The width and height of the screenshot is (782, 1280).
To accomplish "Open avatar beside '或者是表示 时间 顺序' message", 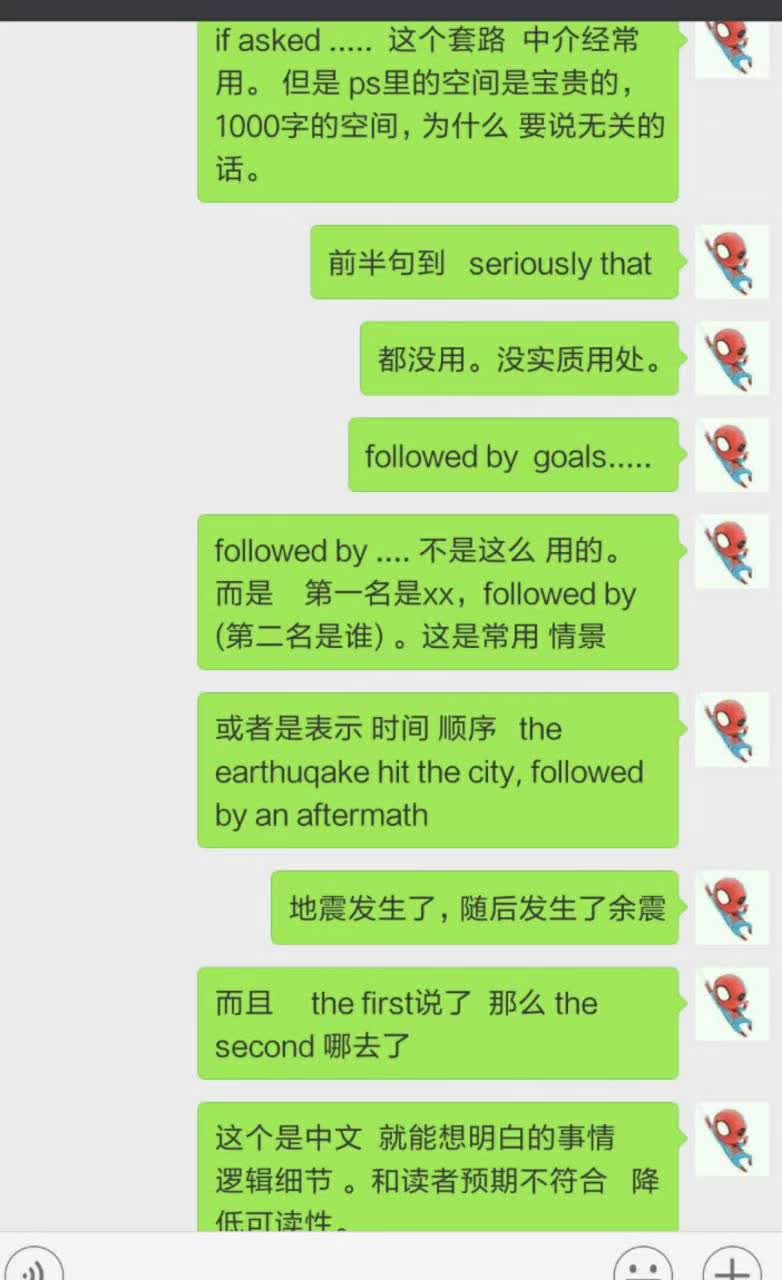I will pos(732,729).
